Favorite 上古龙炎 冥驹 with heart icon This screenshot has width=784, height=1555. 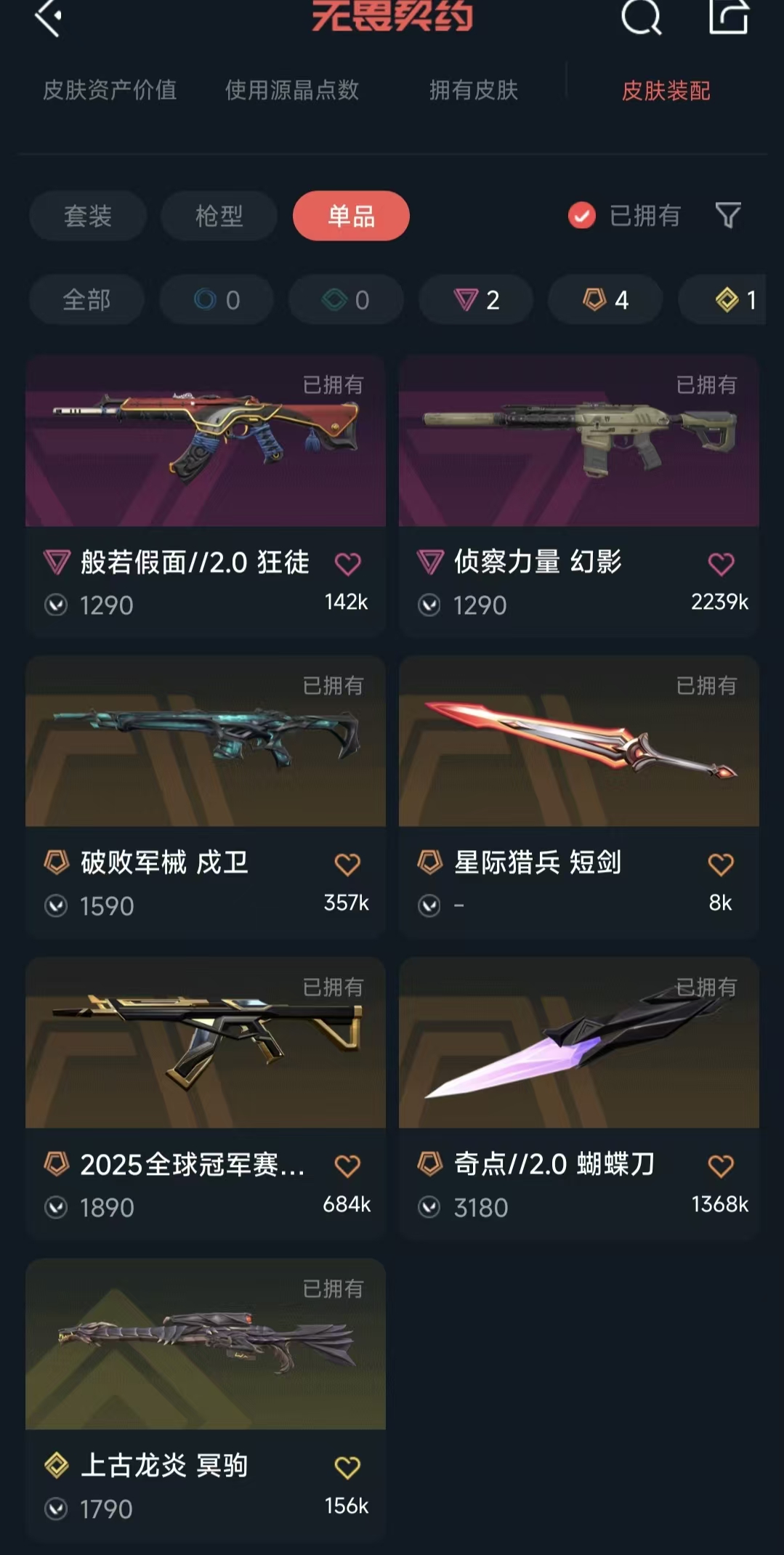coord(347,1468)
